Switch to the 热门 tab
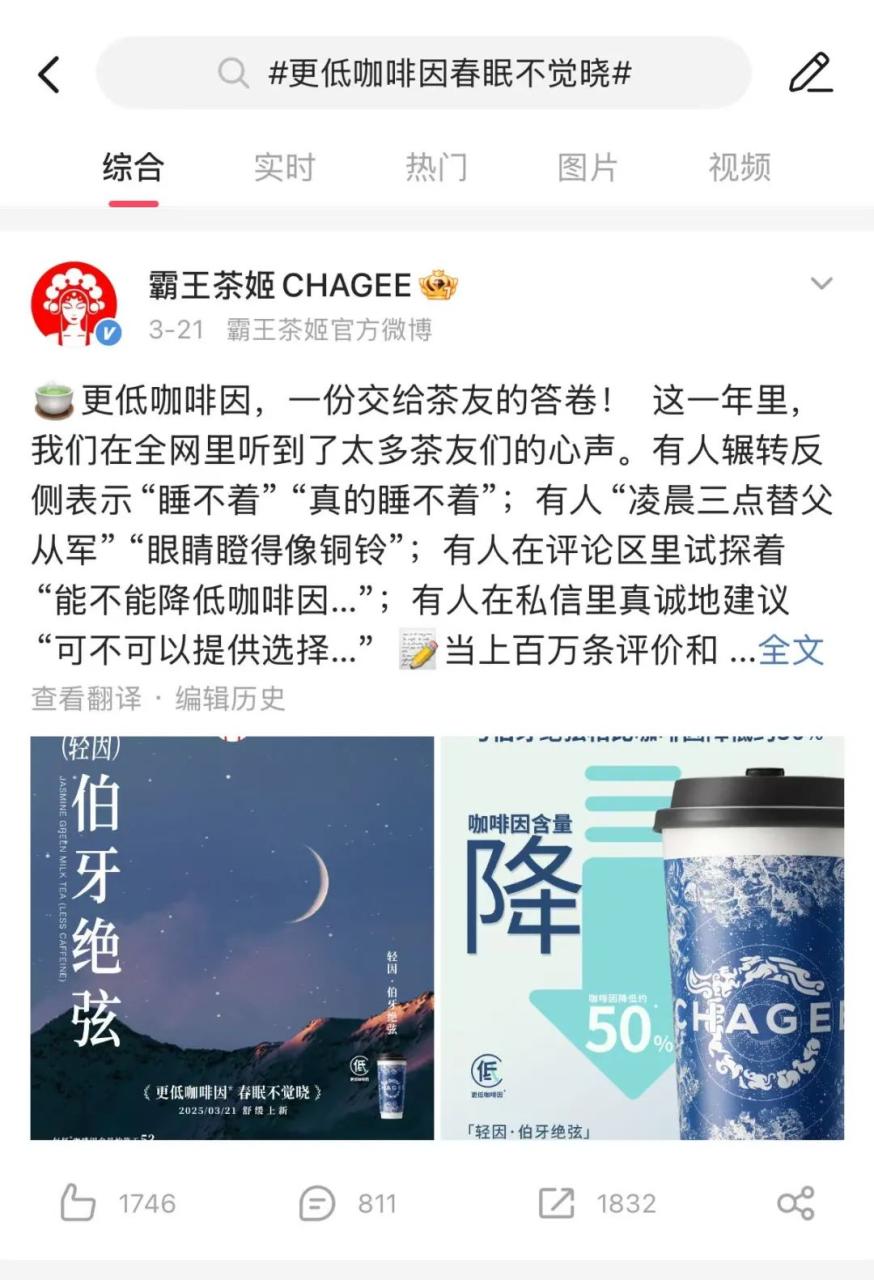Screen dimensions: 874x1280 (436, 167)
